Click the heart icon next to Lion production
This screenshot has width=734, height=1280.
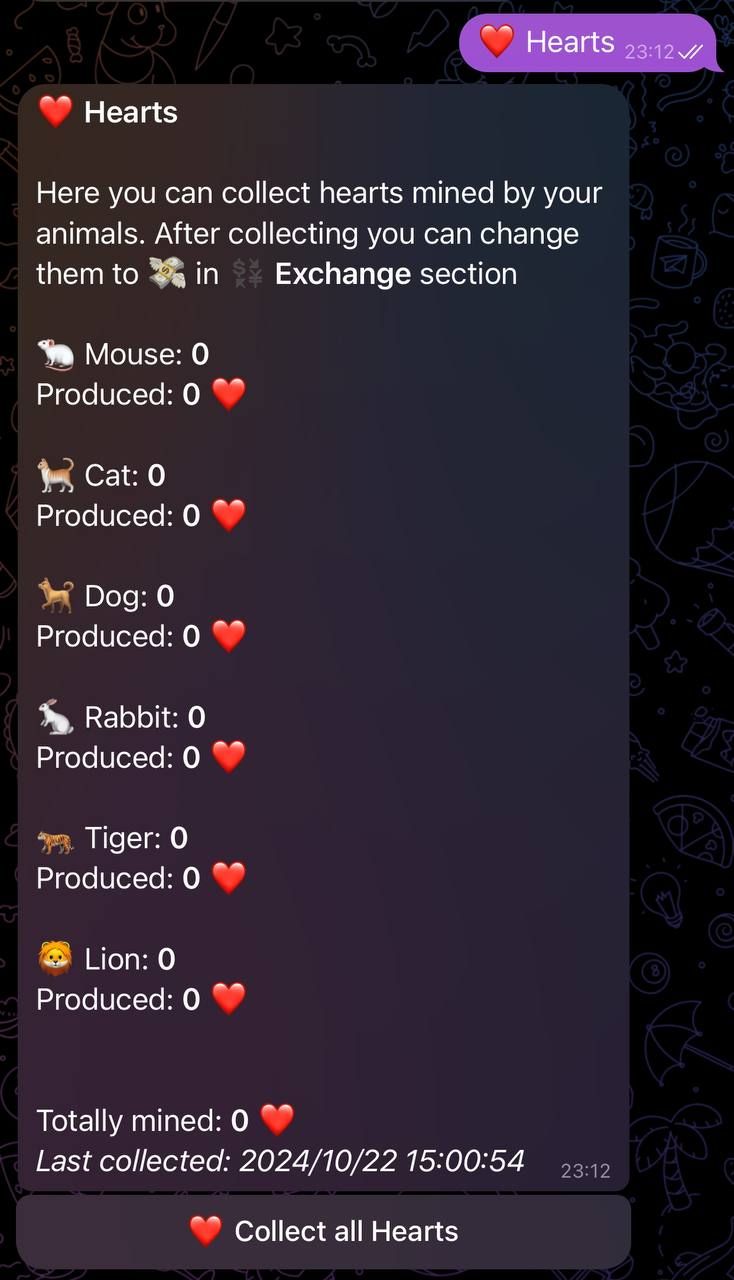pyautogui.click(x=228, y=998)
